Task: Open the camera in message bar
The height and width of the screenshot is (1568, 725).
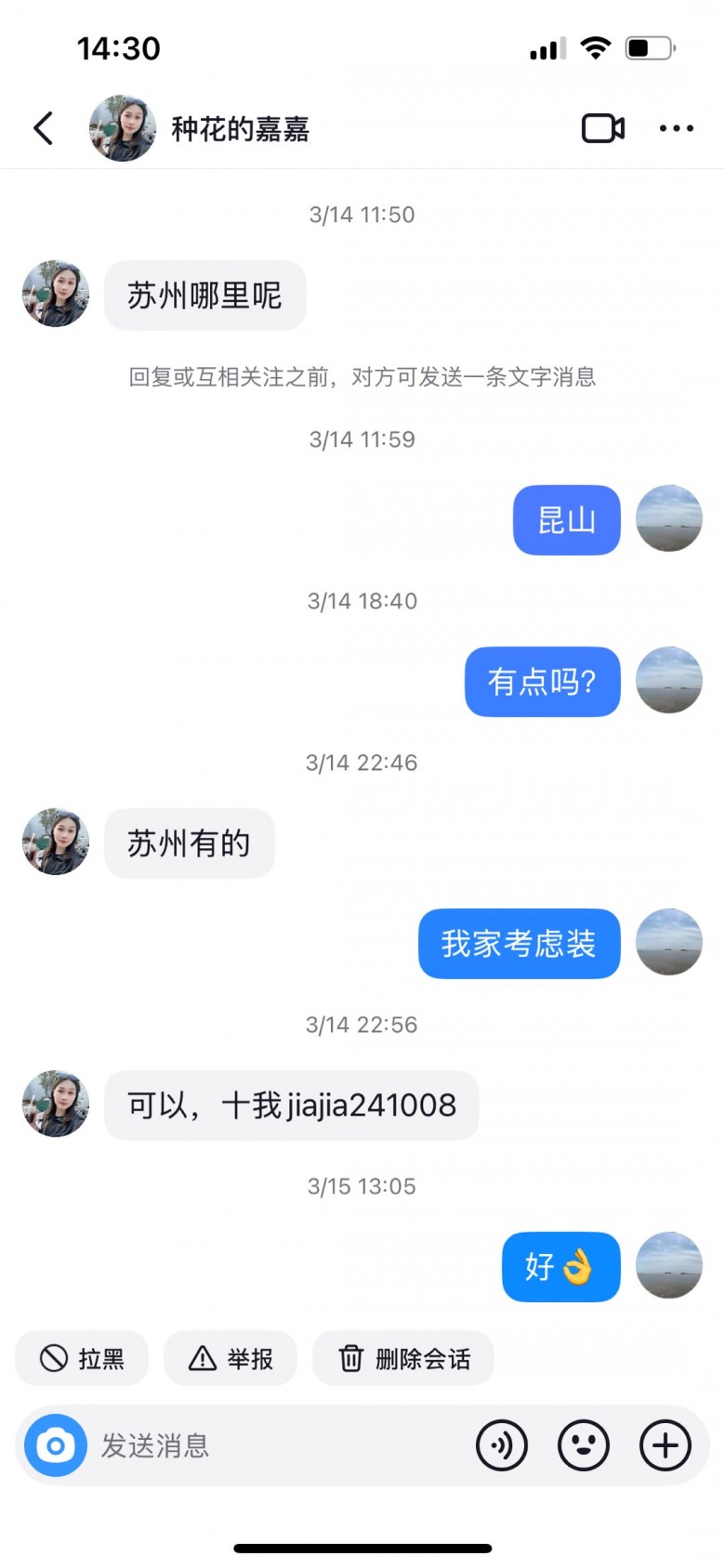Action: 56,1445
